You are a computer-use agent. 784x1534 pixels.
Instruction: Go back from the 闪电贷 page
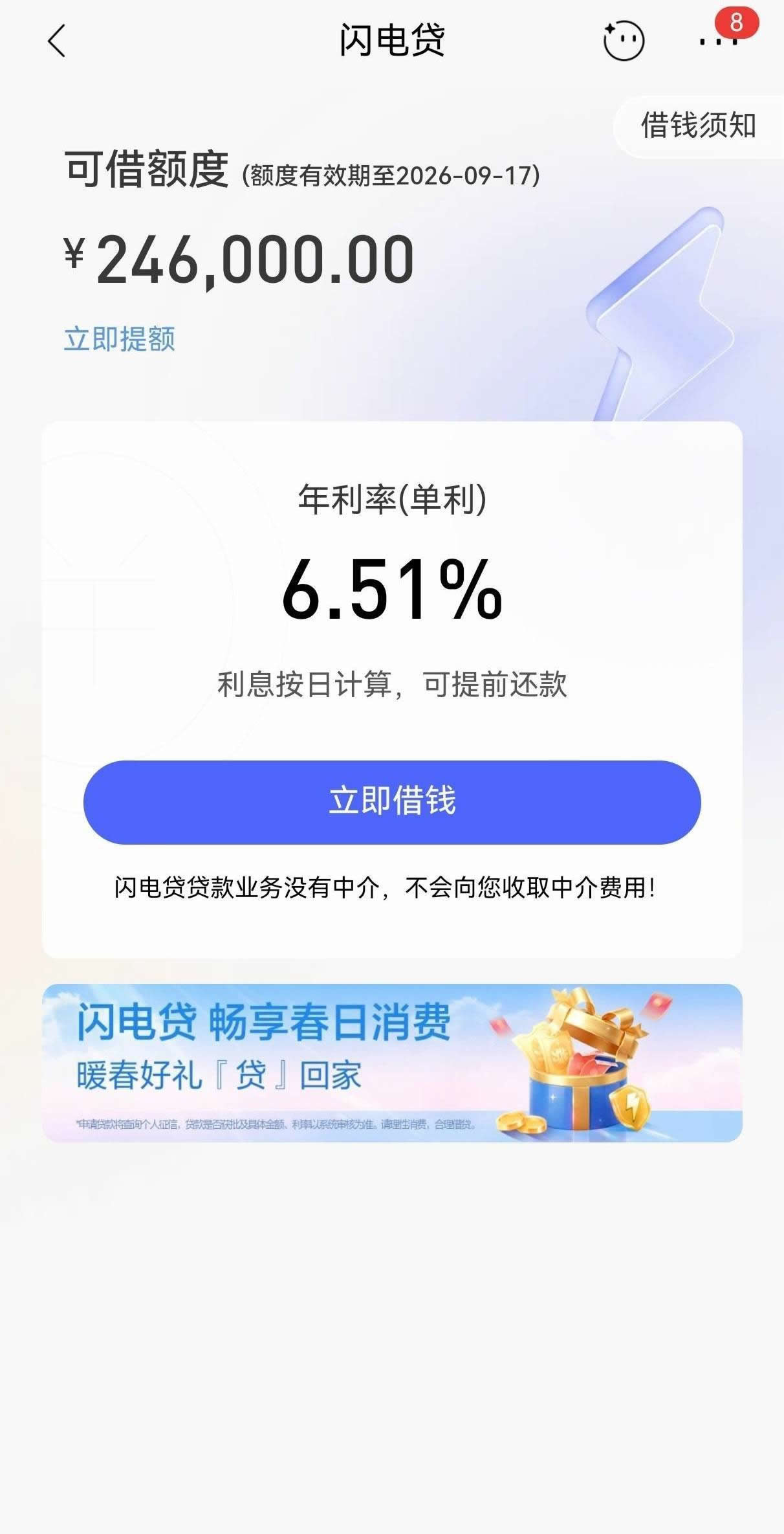click(x=57, y=41)
